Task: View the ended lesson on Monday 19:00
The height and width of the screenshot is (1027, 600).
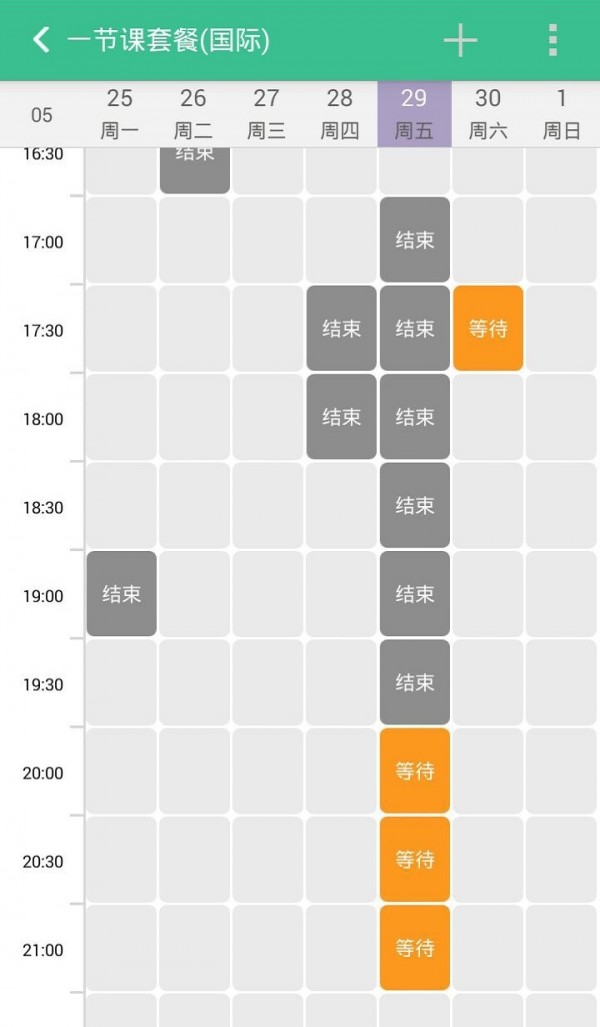Action: point(121,593)
